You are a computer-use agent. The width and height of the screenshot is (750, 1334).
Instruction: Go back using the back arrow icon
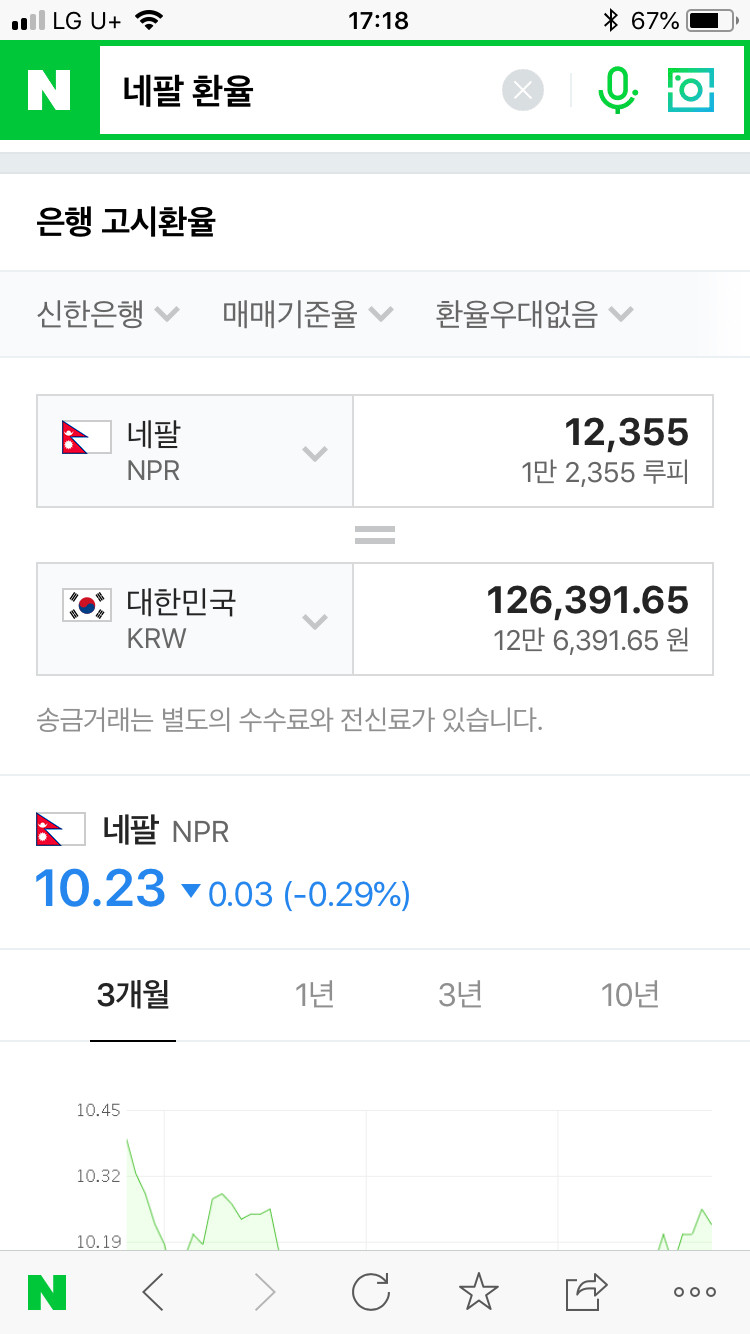pos(153,1291)
